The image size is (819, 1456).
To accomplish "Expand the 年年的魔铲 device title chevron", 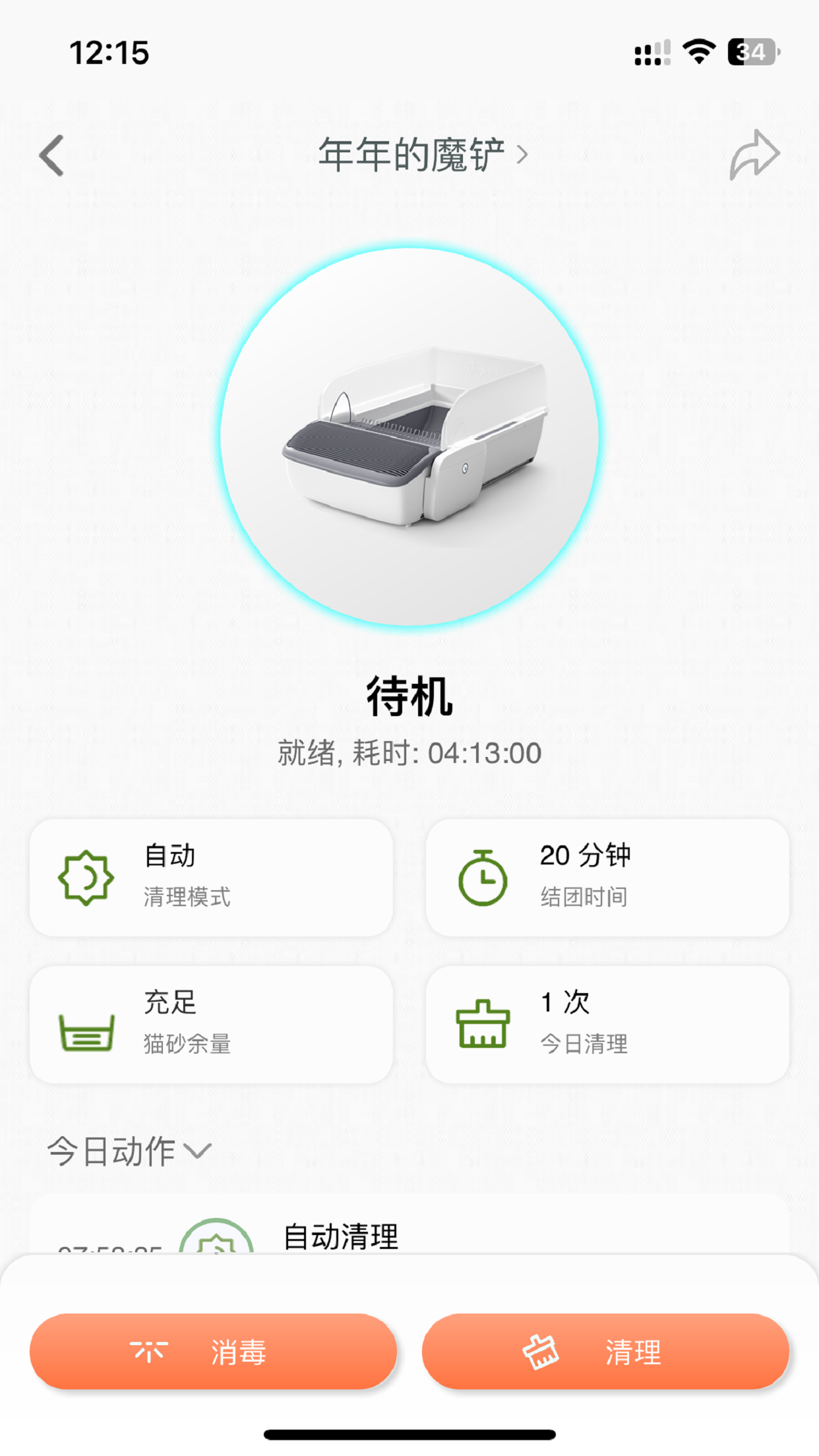I will tap(524, 154).
